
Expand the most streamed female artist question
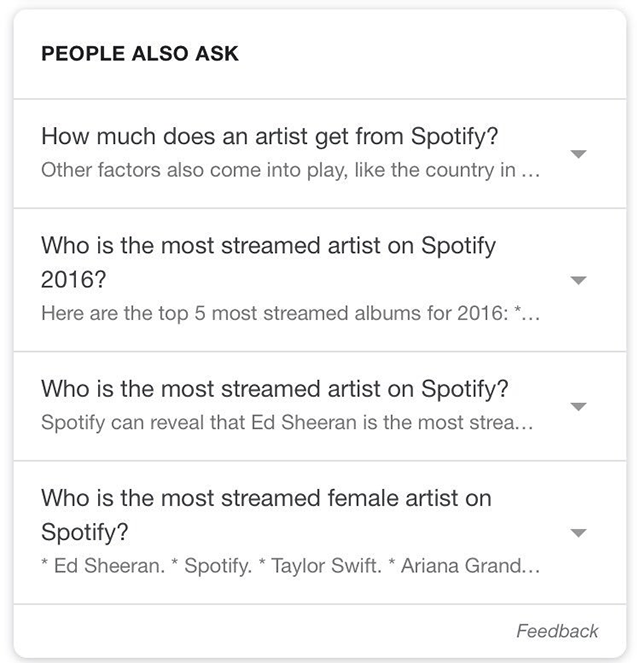[577, 533]
